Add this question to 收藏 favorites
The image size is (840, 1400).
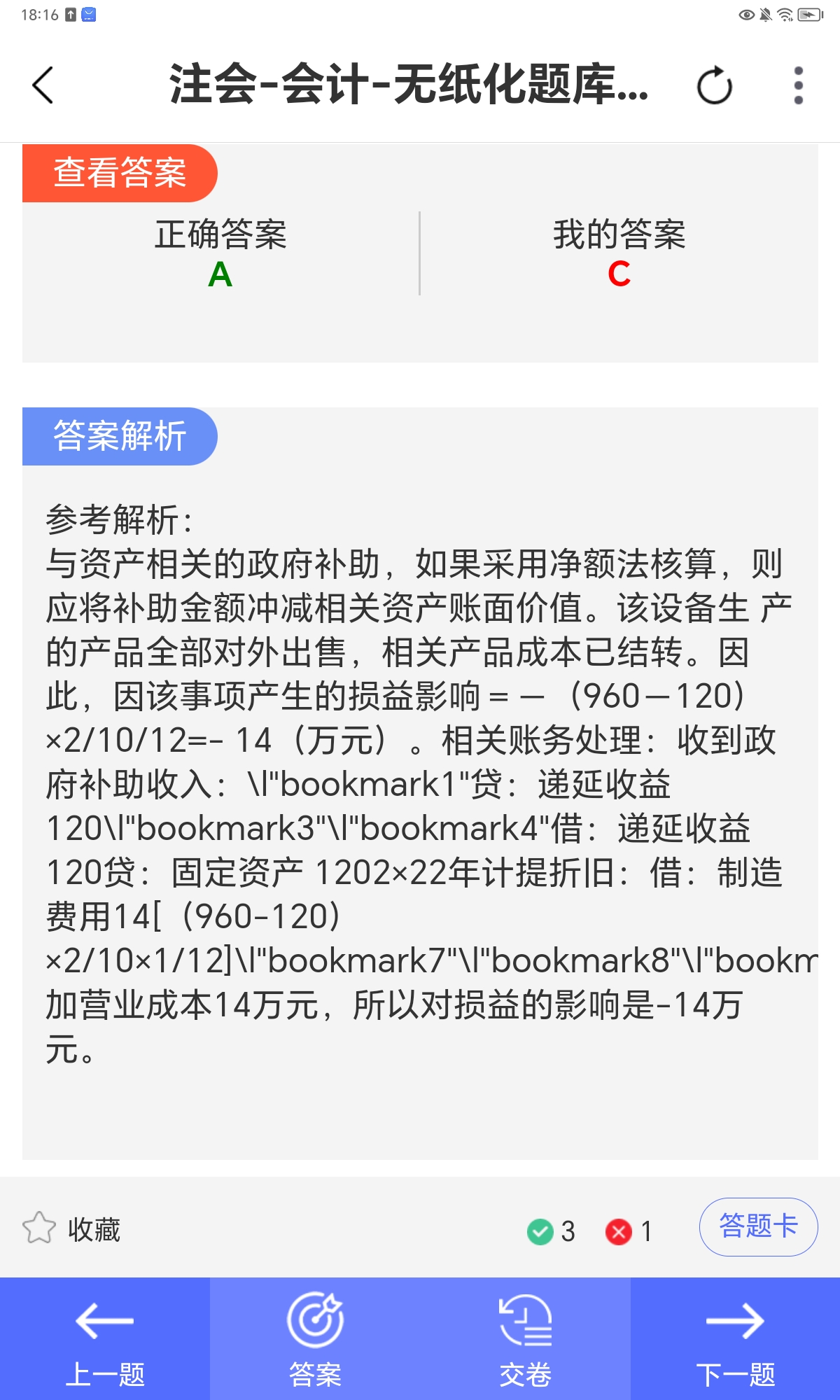coord(71,1229)
